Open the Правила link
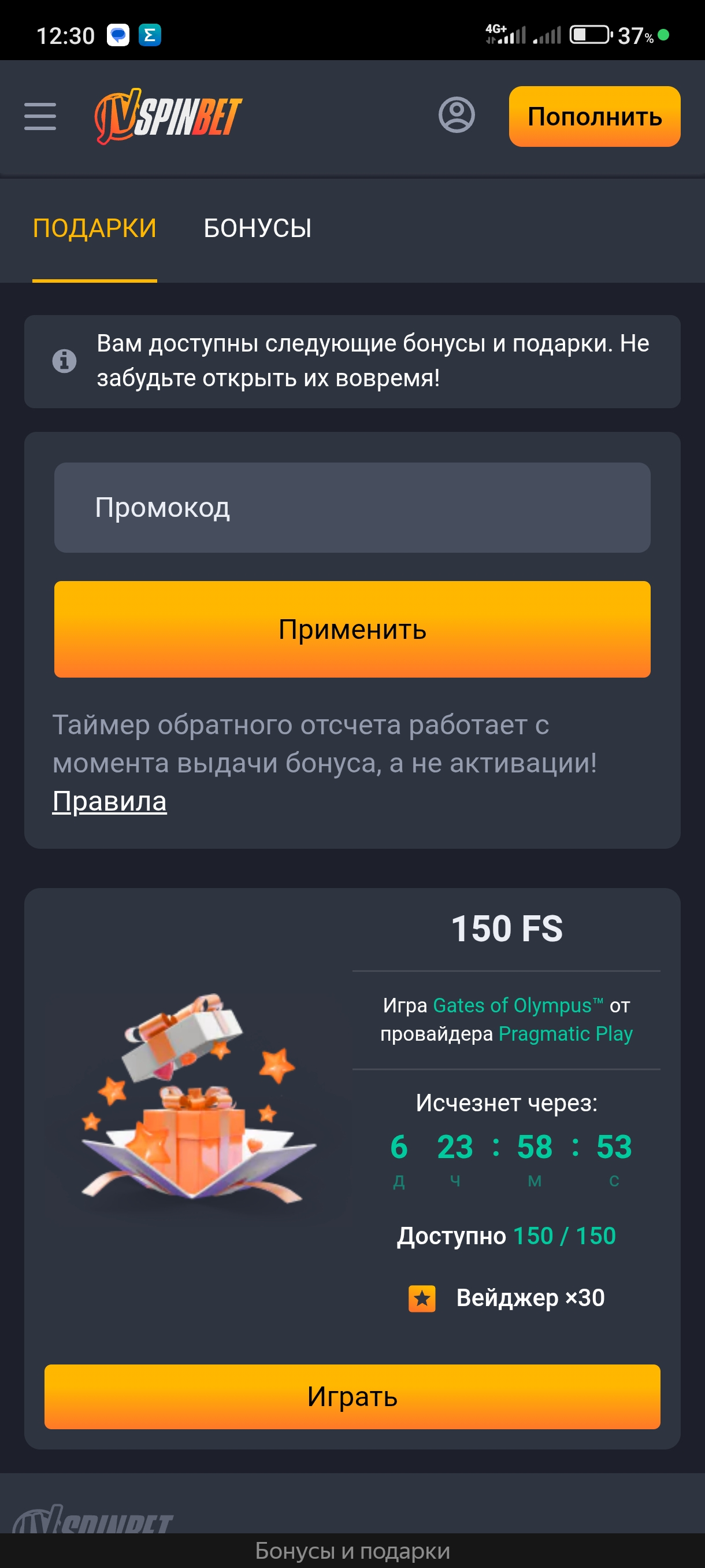The image size is (705, 1568). tap(109, 800)
